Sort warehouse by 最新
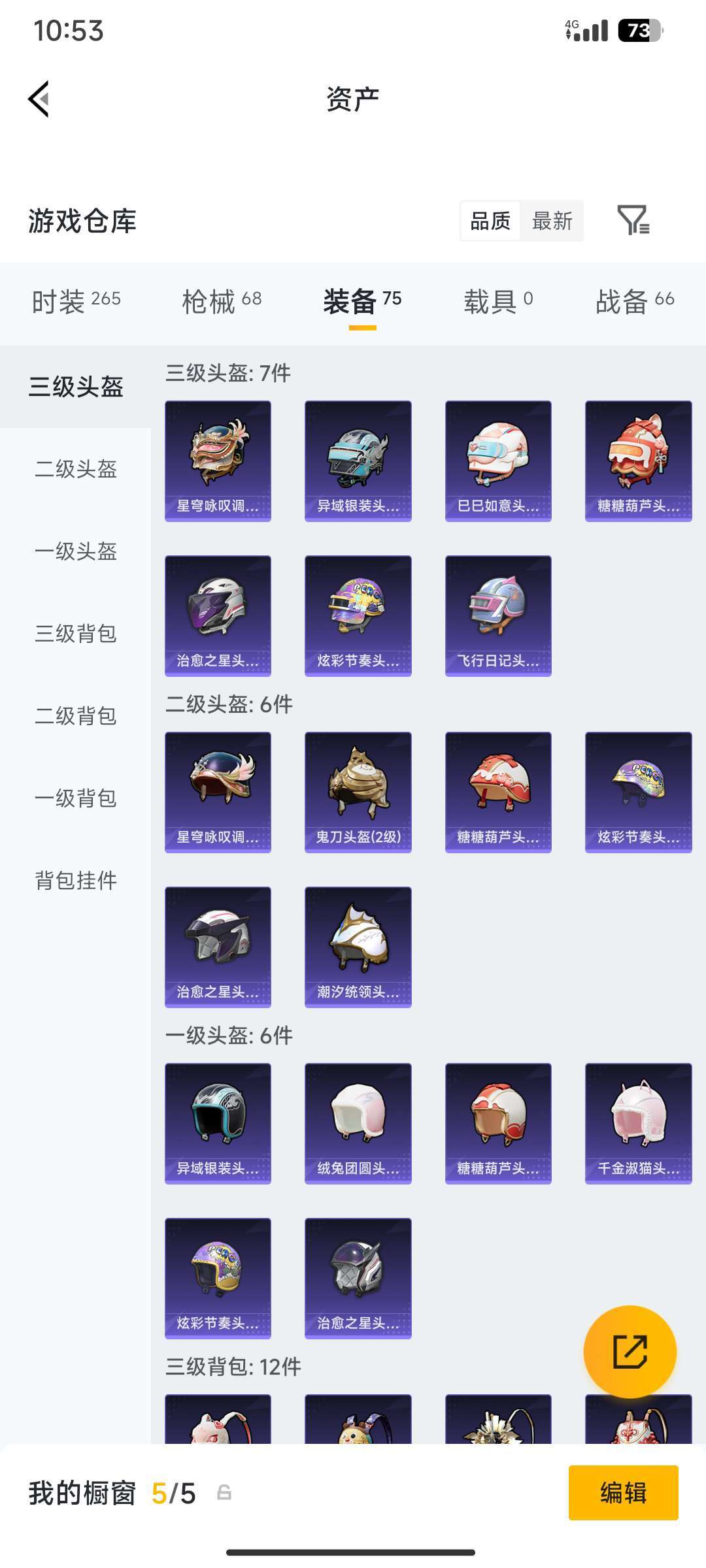 tap(552, 221)
